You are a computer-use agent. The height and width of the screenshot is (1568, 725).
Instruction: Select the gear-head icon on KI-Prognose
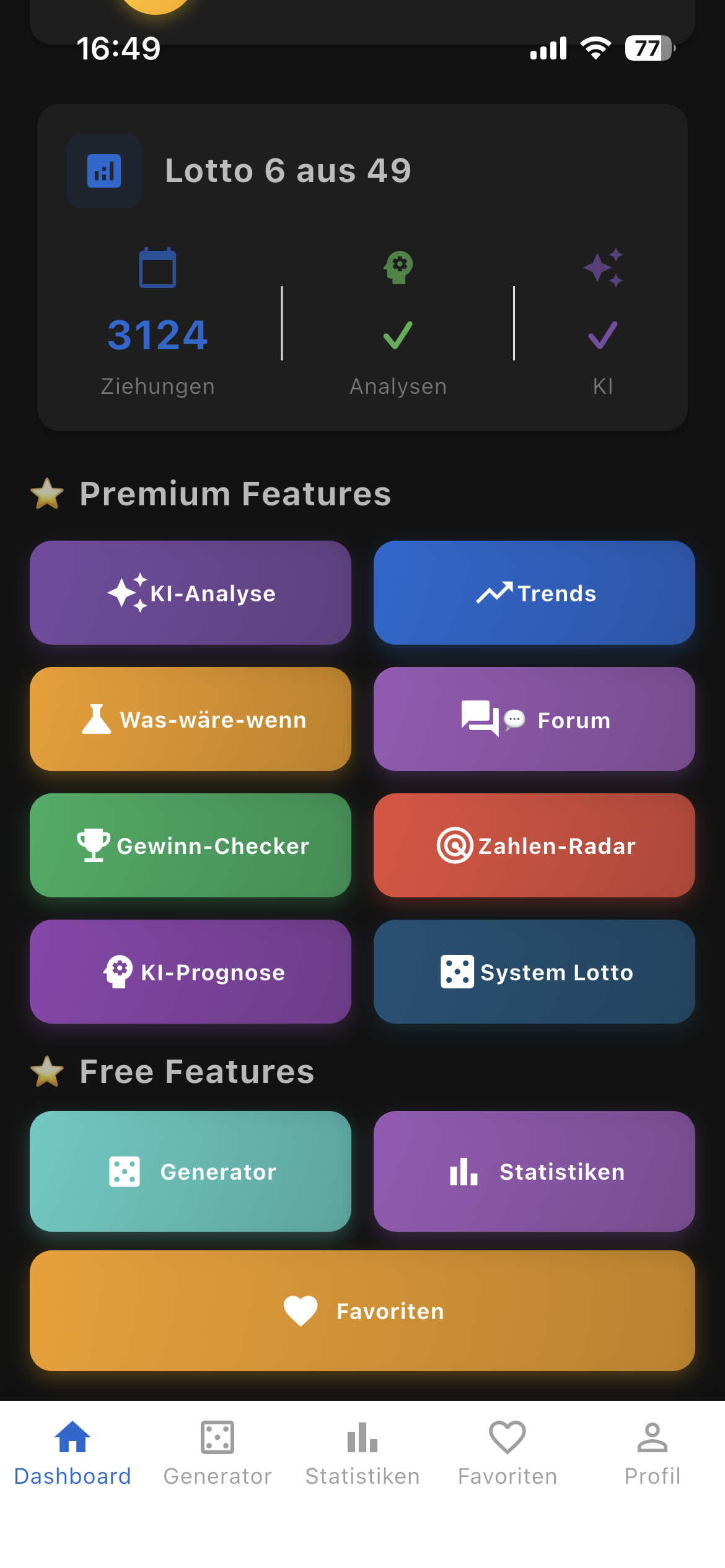click(117, 972)
